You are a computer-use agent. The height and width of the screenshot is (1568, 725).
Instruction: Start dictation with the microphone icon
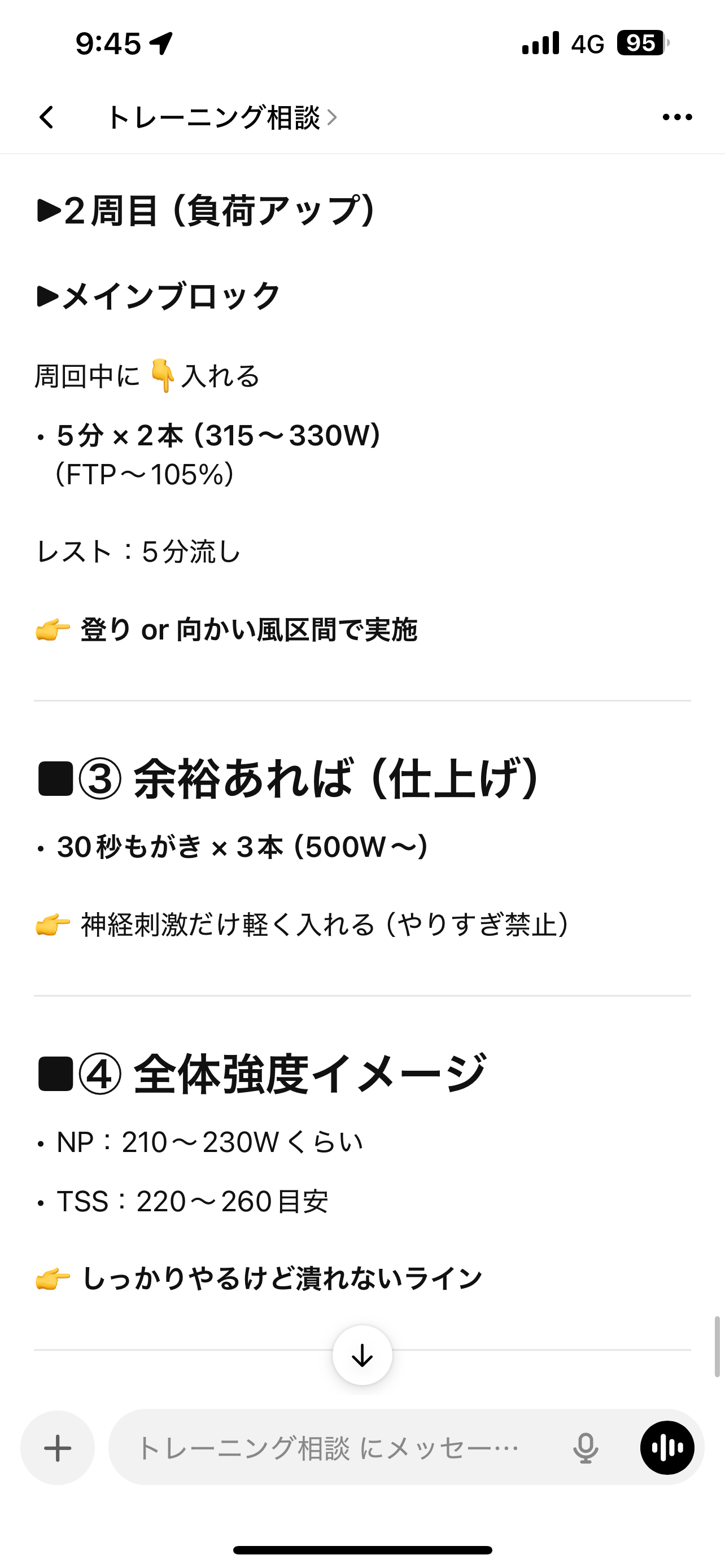(585, 1447)
